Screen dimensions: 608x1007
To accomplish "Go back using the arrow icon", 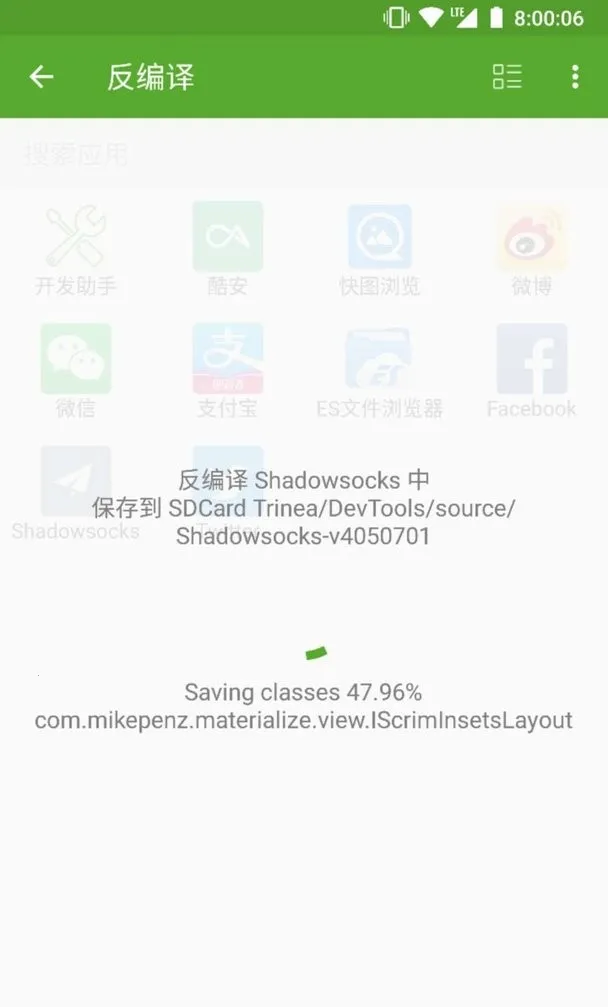I will [41, 77].
